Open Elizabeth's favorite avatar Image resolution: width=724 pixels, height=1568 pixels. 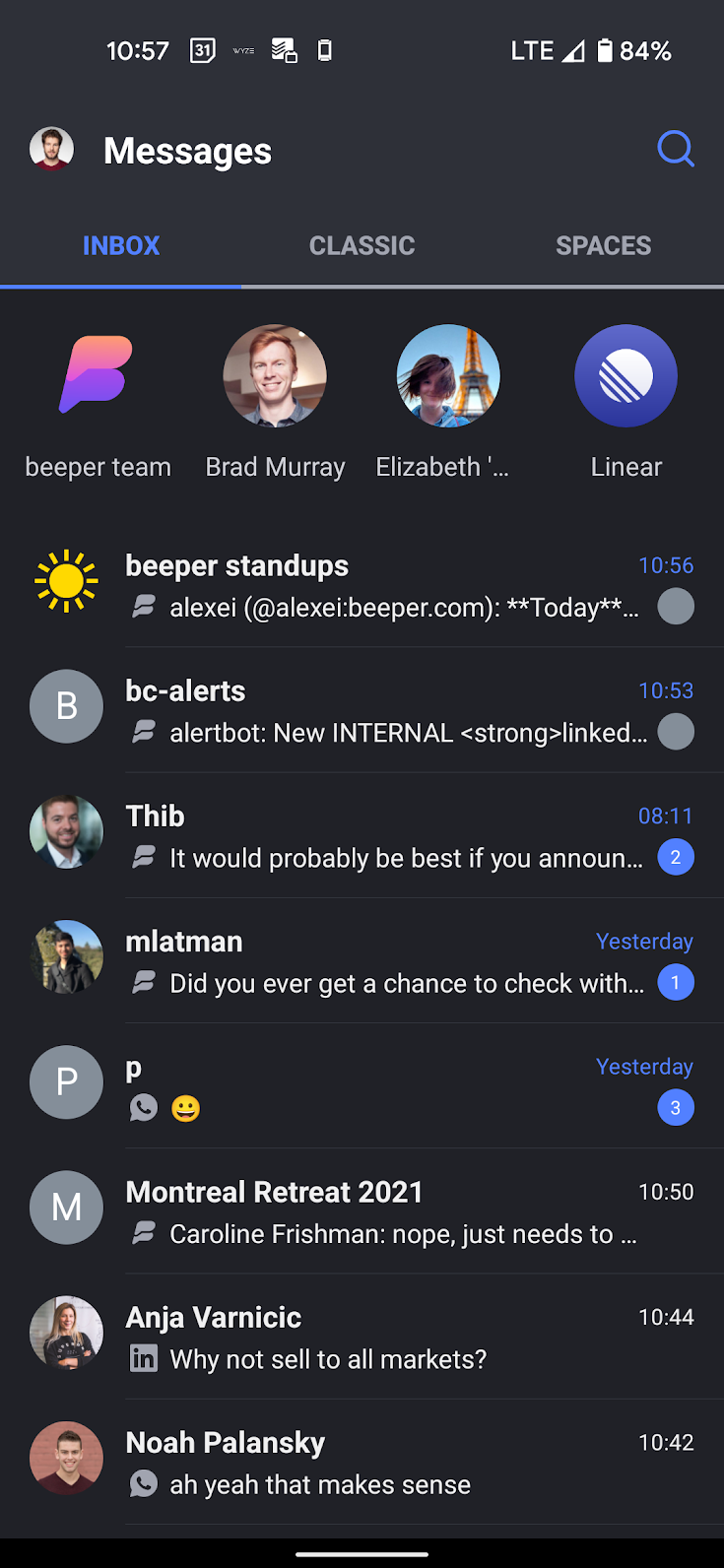click(448, 375)
